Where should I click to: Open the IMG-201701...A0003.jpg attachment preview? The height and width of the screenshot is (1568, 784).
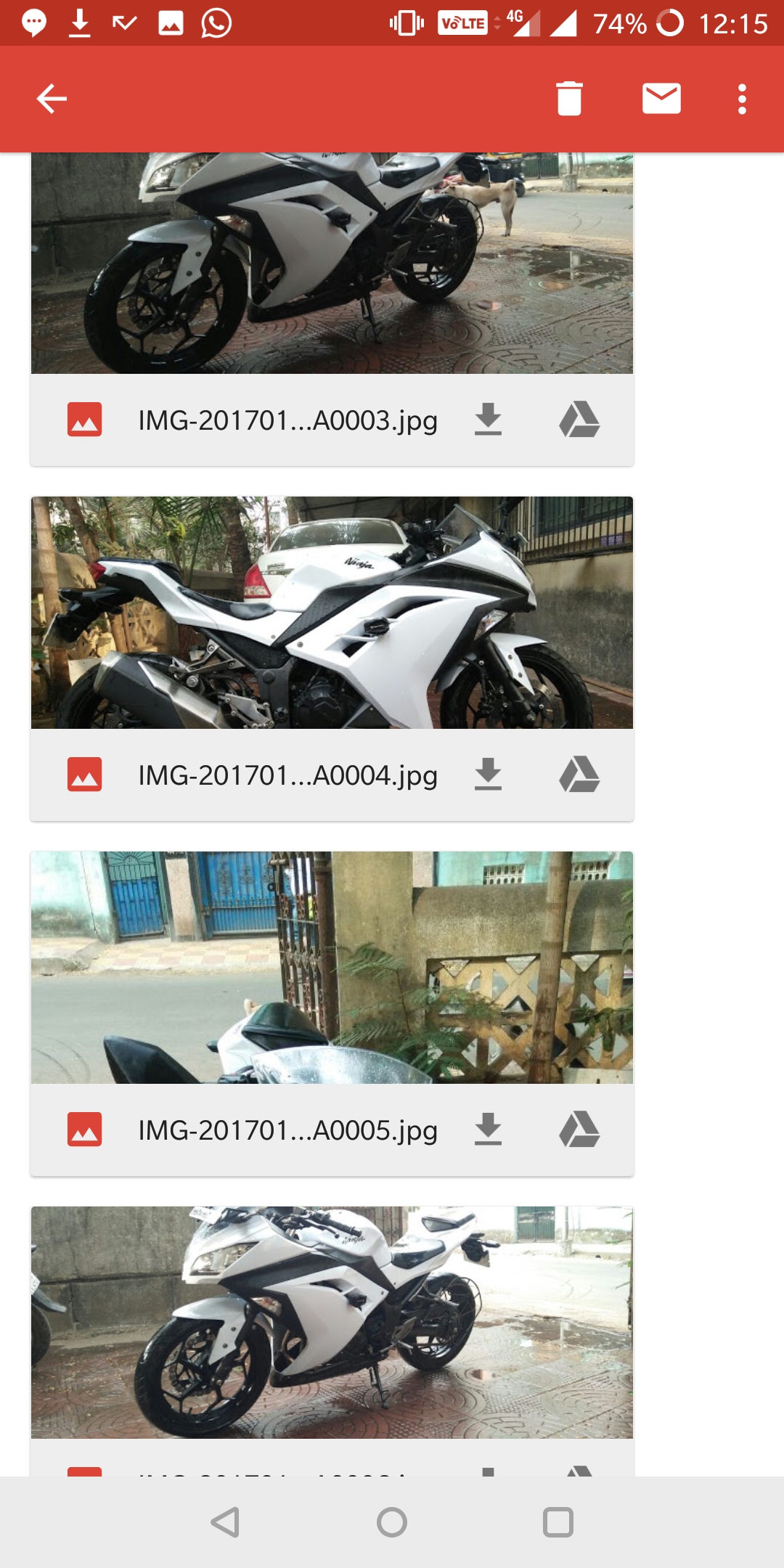332,263
